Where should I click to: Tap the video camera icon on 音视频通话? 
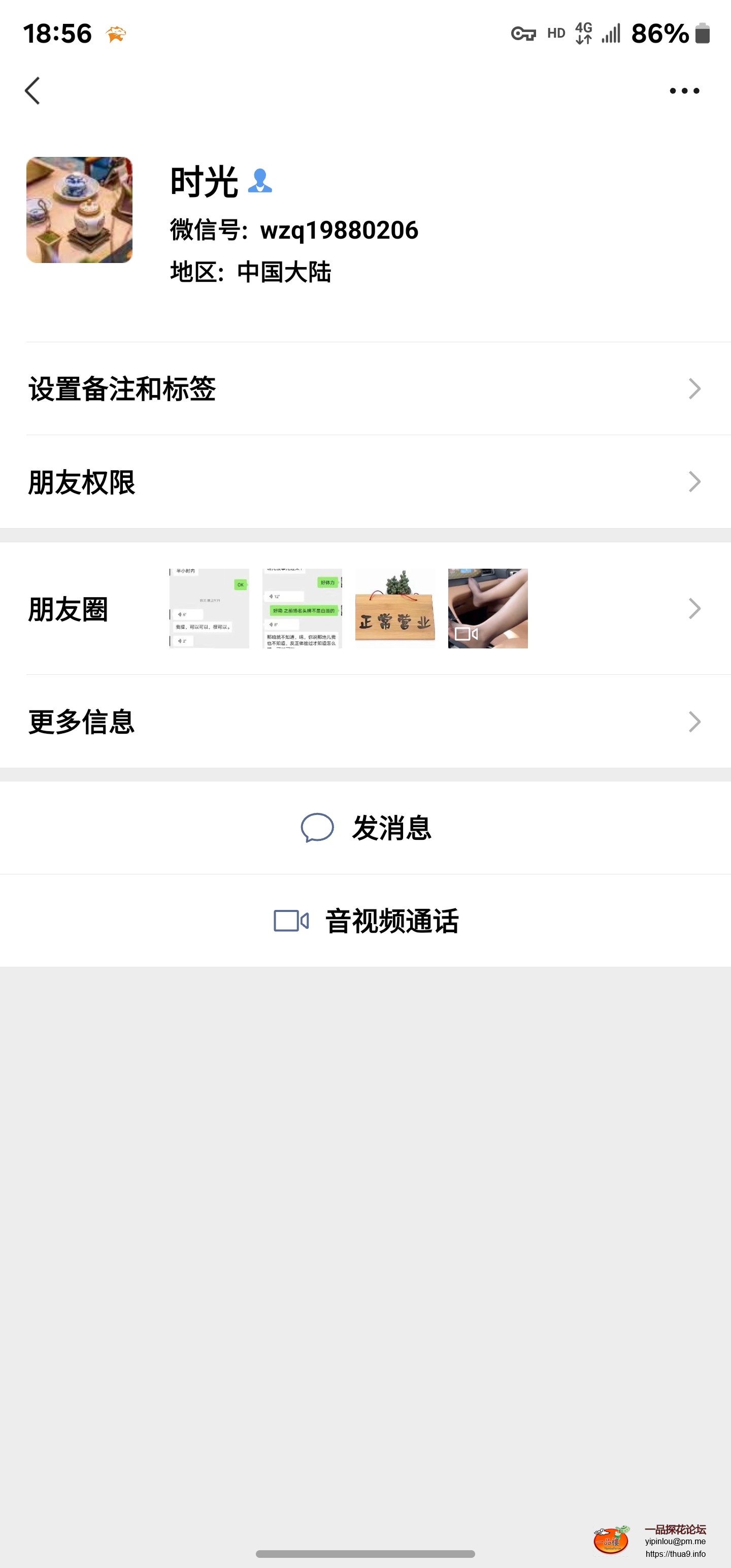[291, 921]
